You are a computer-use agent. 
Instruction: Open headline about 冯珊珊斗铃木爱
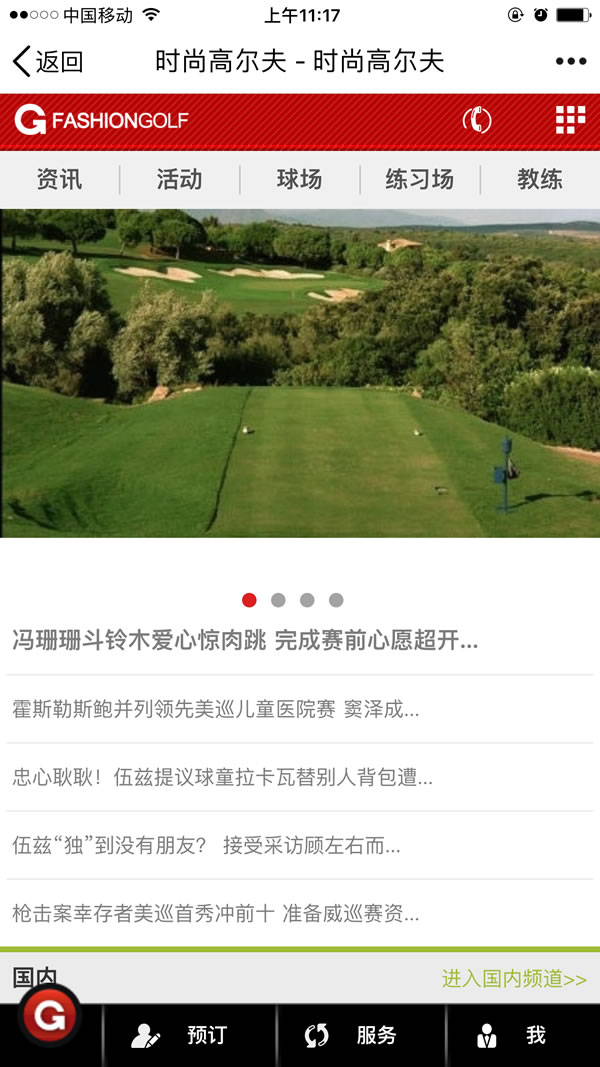pos(245,641)
